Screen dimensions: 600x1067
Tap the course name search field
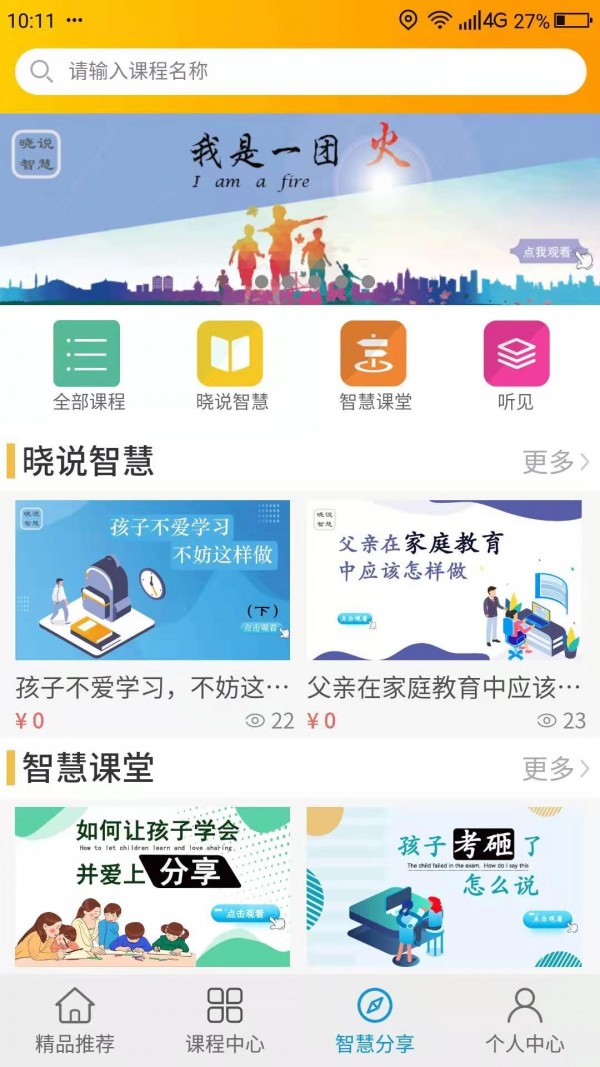(x=300, y=72)
